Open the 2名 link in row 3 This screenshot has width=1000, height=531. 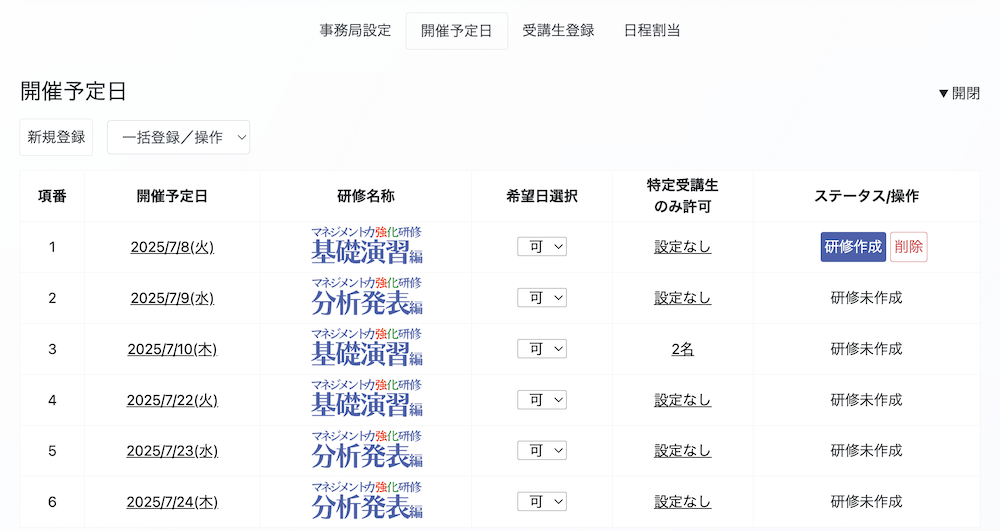(x=682, y=349)
